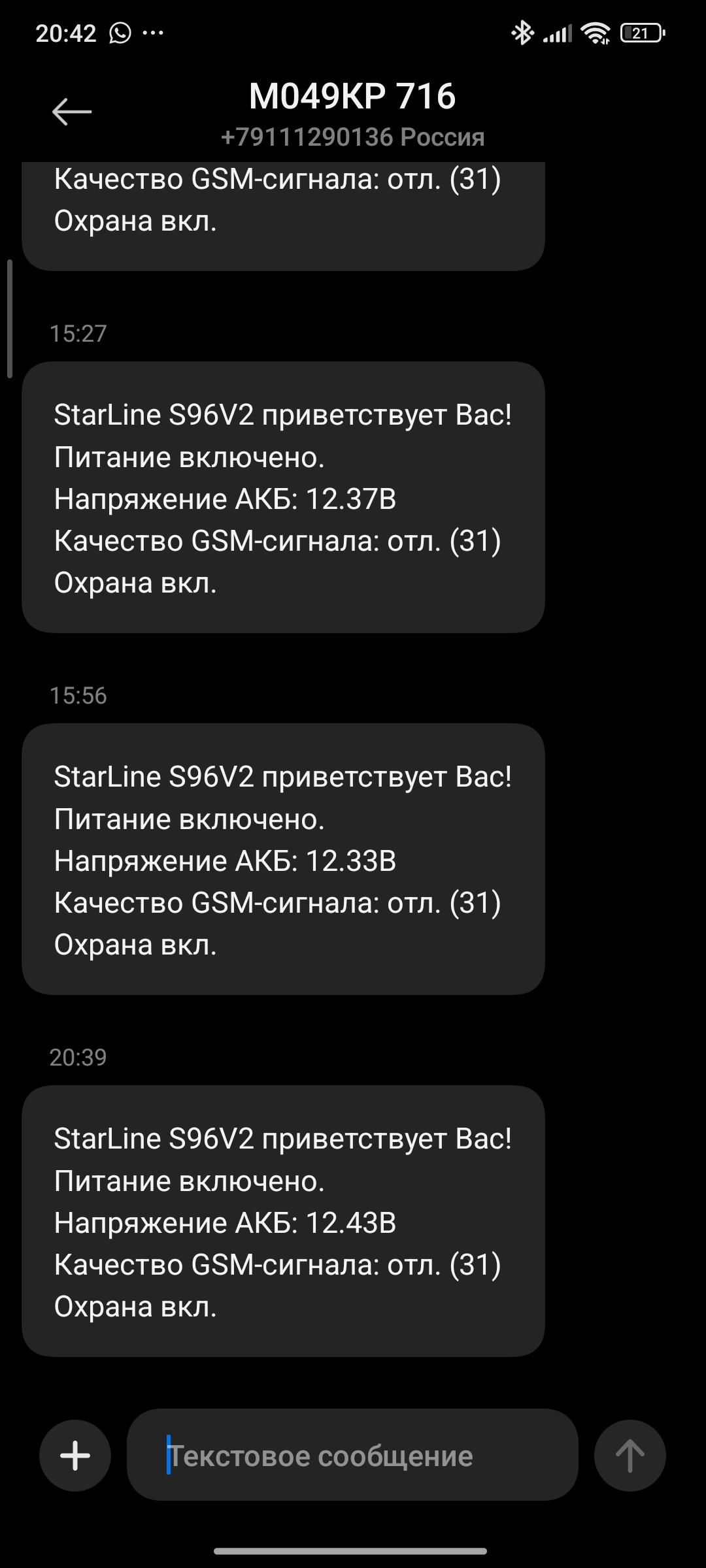Go back to the conversations list
This screenshot has width=706, height=1568.
(72, 112)
